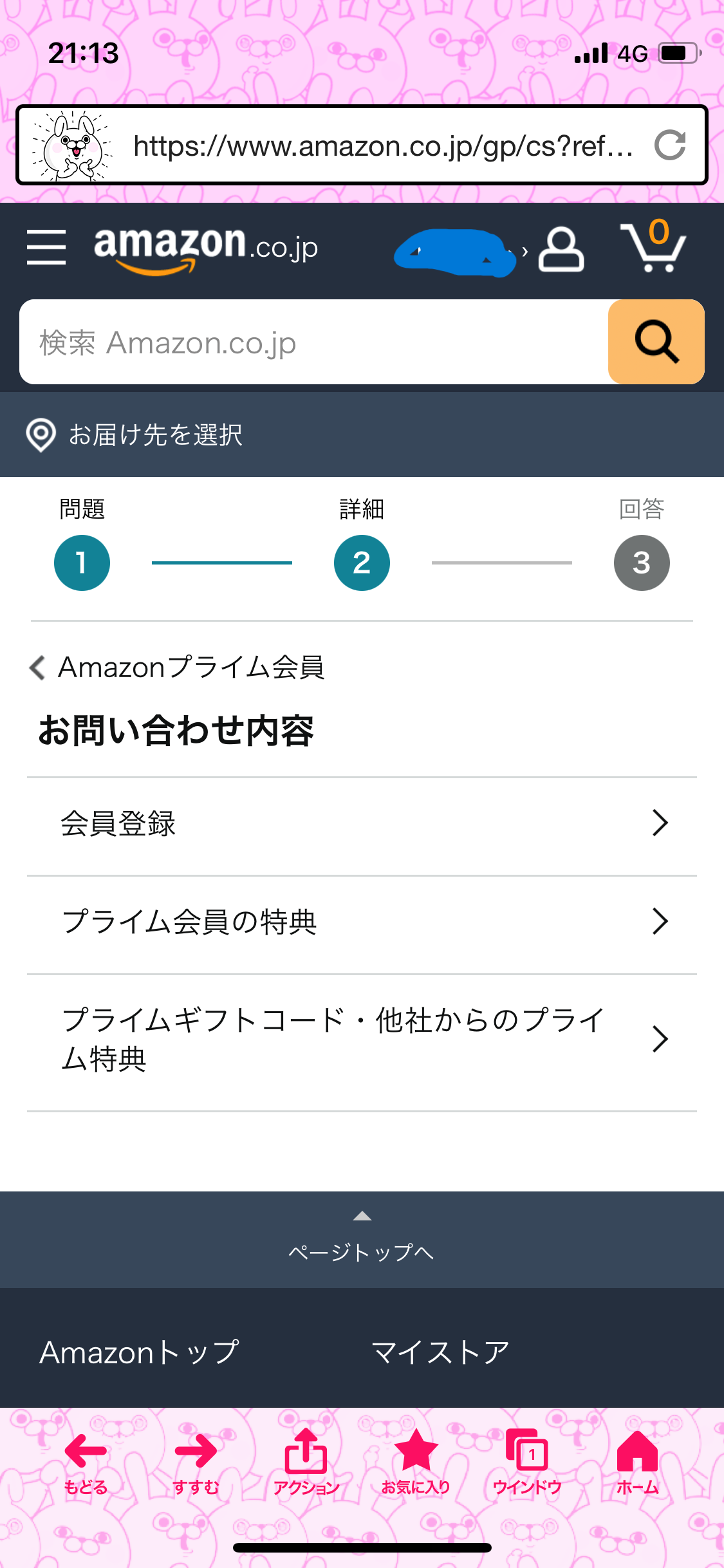Open プライムギフトコード・他社からのプライム特典
Screen dimensions: 724x1568
(x=362, y=1040)
